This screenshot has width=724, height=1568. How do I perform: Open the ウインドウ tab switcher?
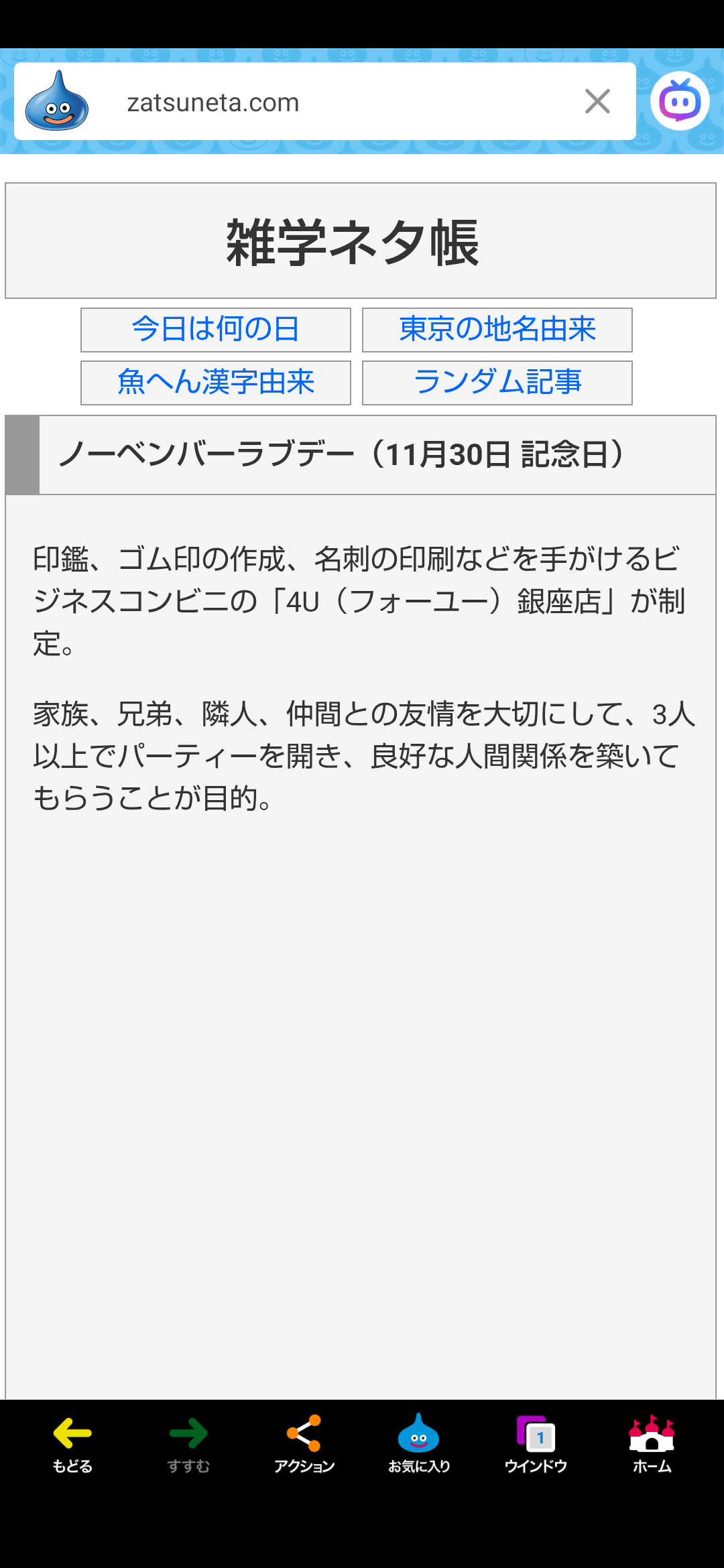tap(536, 1445)
